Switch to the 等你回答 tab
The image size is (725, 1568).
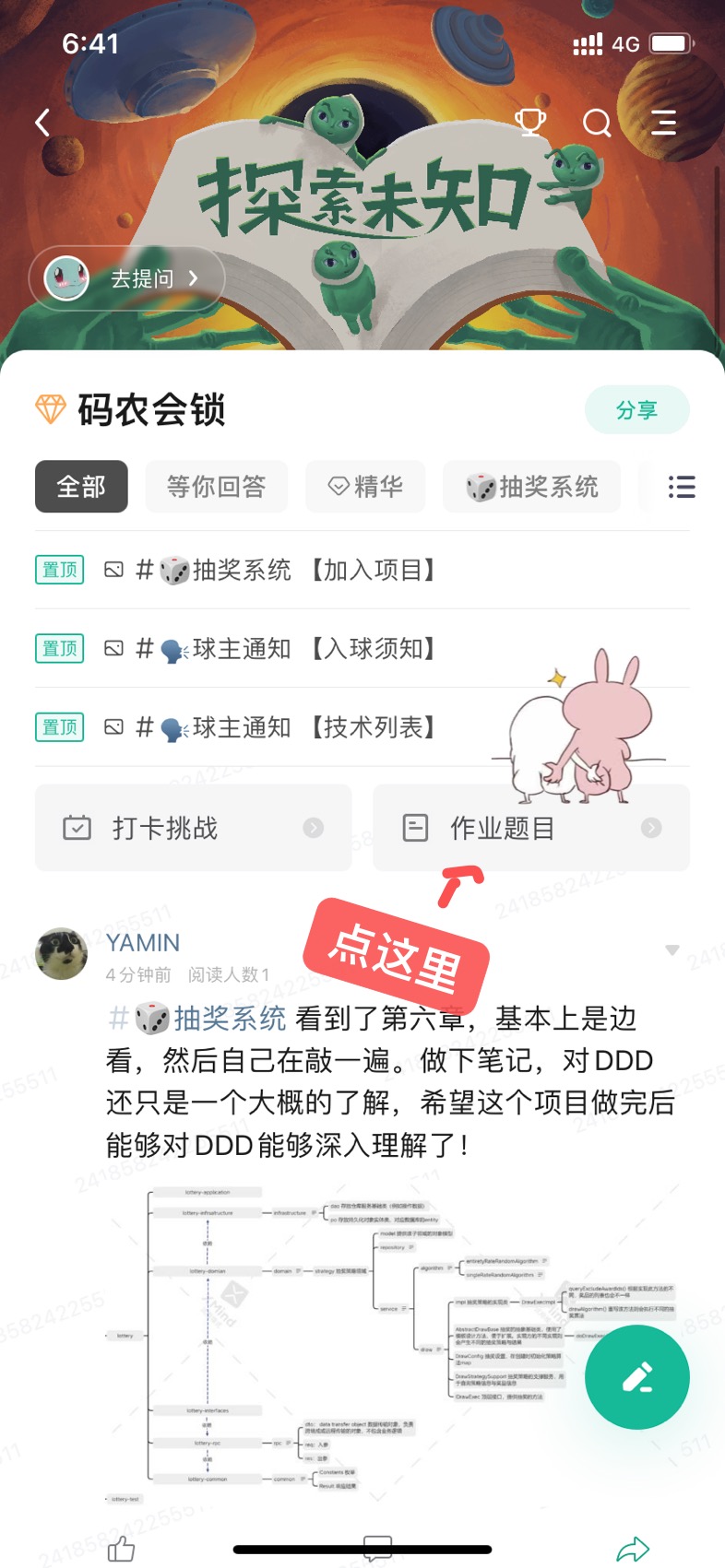coord(216,487)
